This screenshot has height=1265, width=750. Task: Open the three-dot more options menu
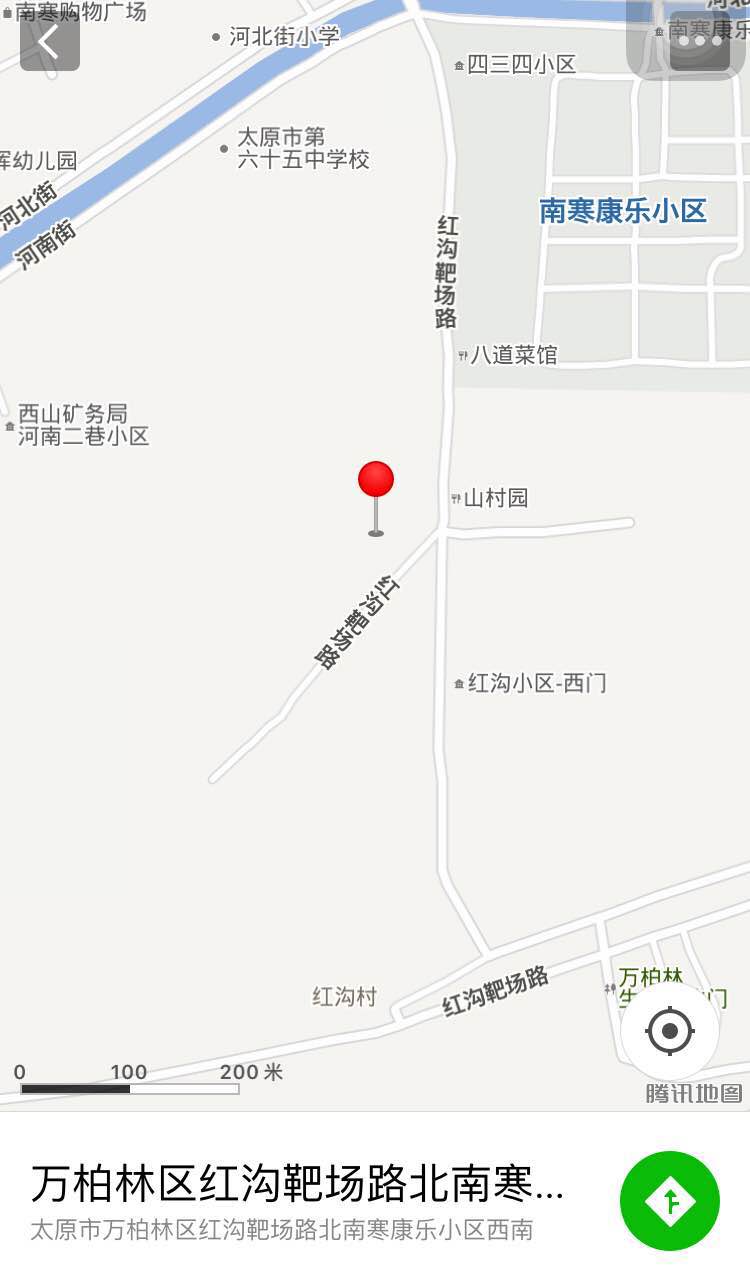tap(699, 40)
